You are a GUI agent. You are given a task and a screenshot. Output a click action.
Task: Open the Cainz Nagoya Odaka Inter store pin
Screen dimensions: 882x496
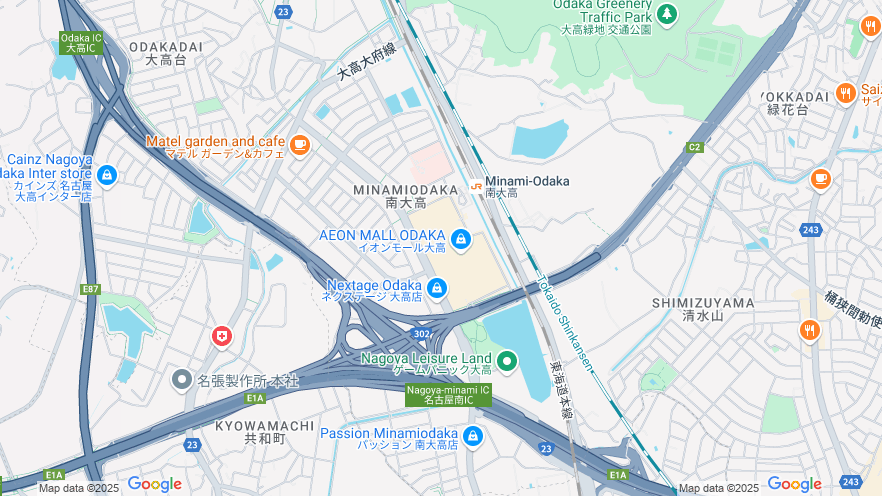pyautogui.click(x=107, y=176)
